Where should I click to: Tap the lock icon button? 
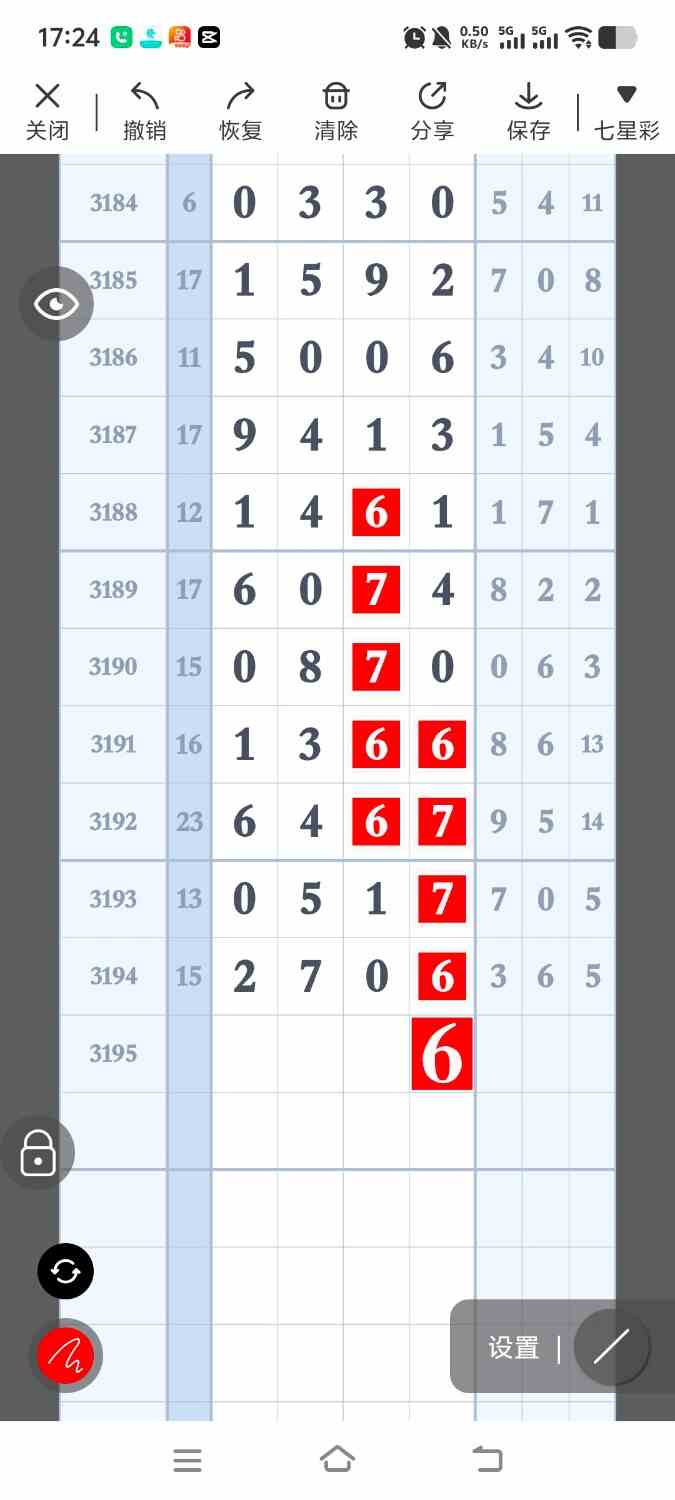click(38, 1153)
